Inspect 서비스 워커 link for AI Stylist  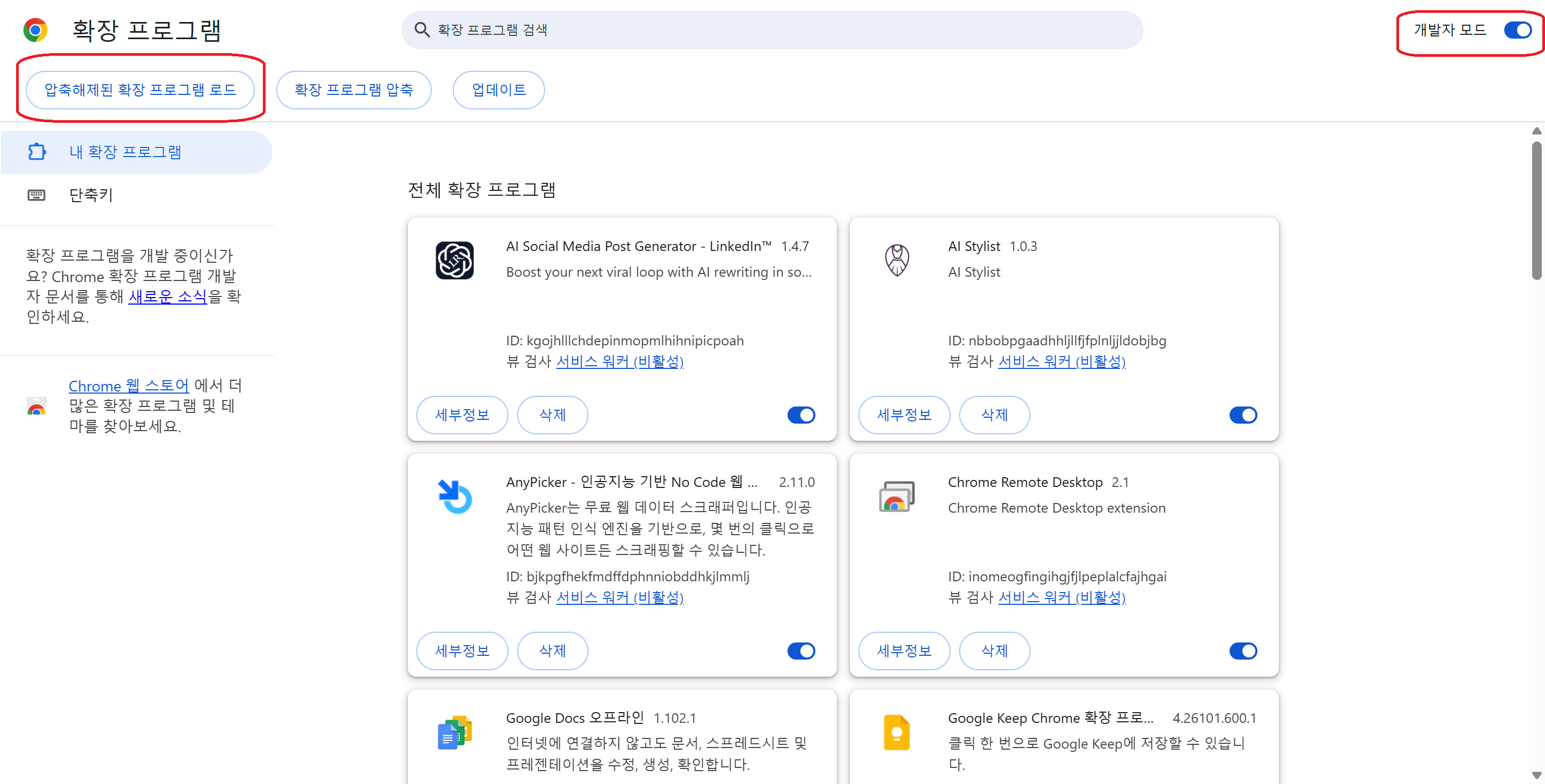[1061, 361]
